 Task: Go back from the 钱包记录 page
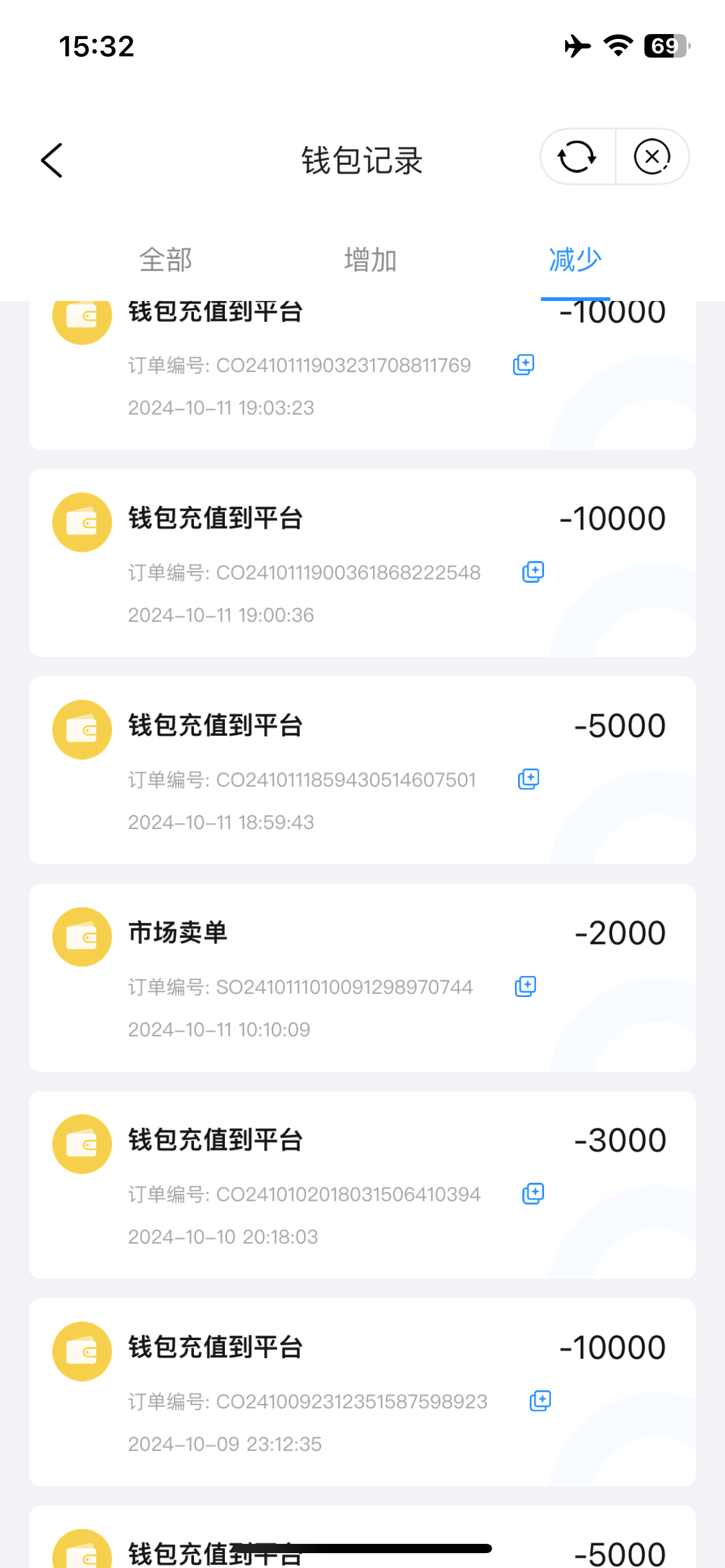(52, 160)
